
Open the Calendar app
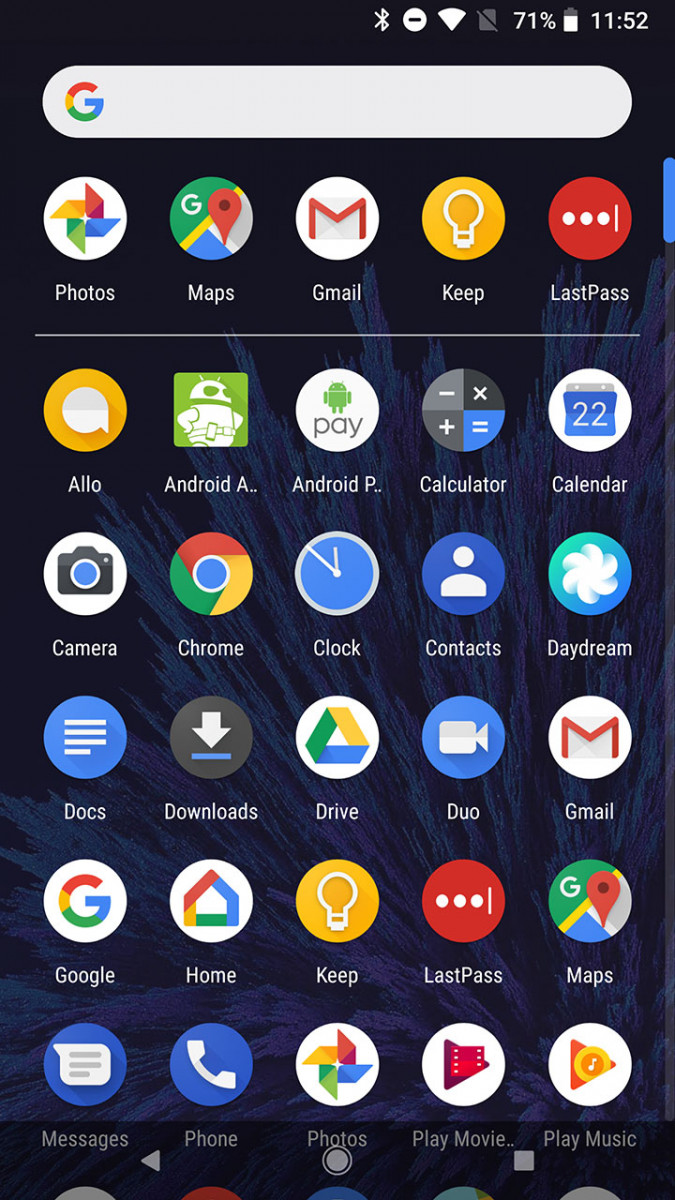[x=590, y=410]
